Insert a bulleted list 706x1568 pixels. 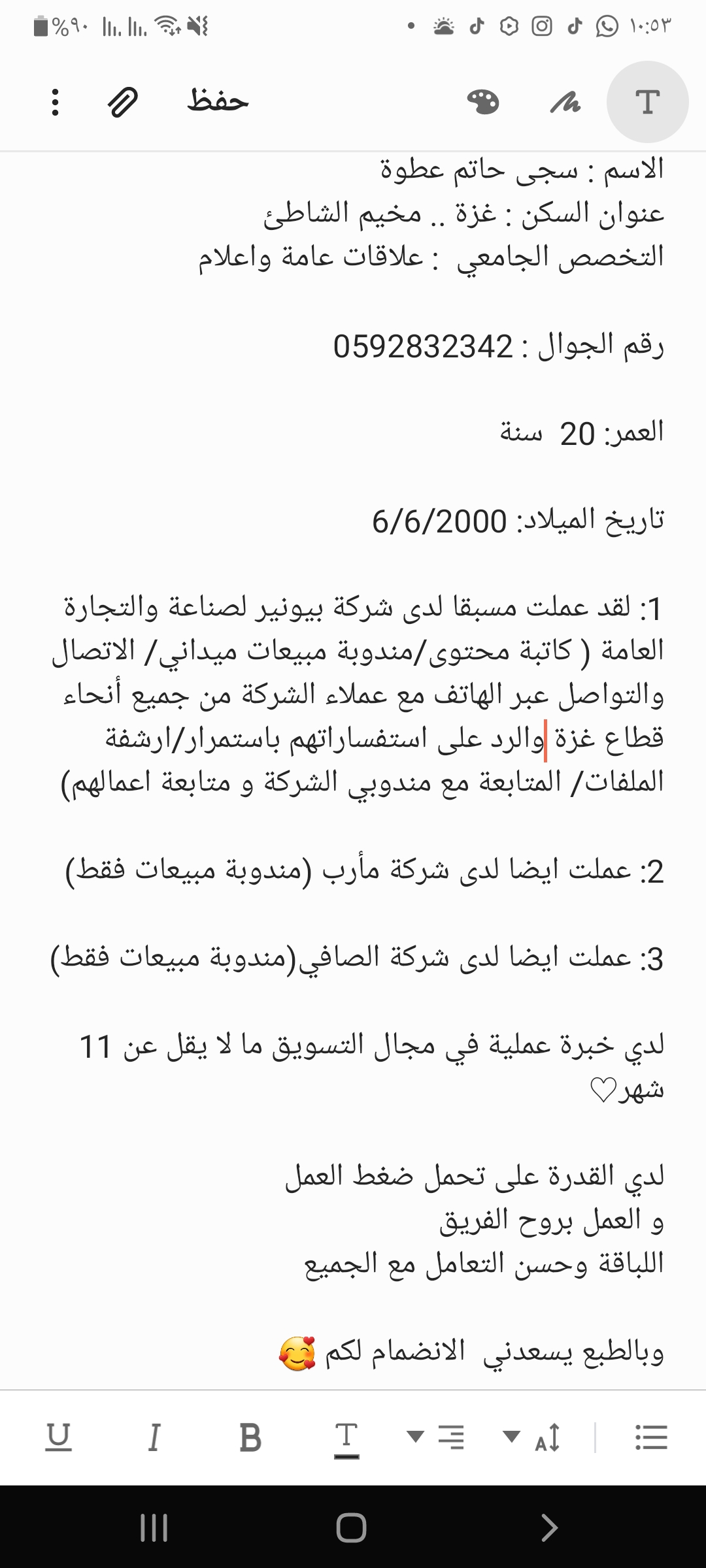click(x=651, y=1437)
